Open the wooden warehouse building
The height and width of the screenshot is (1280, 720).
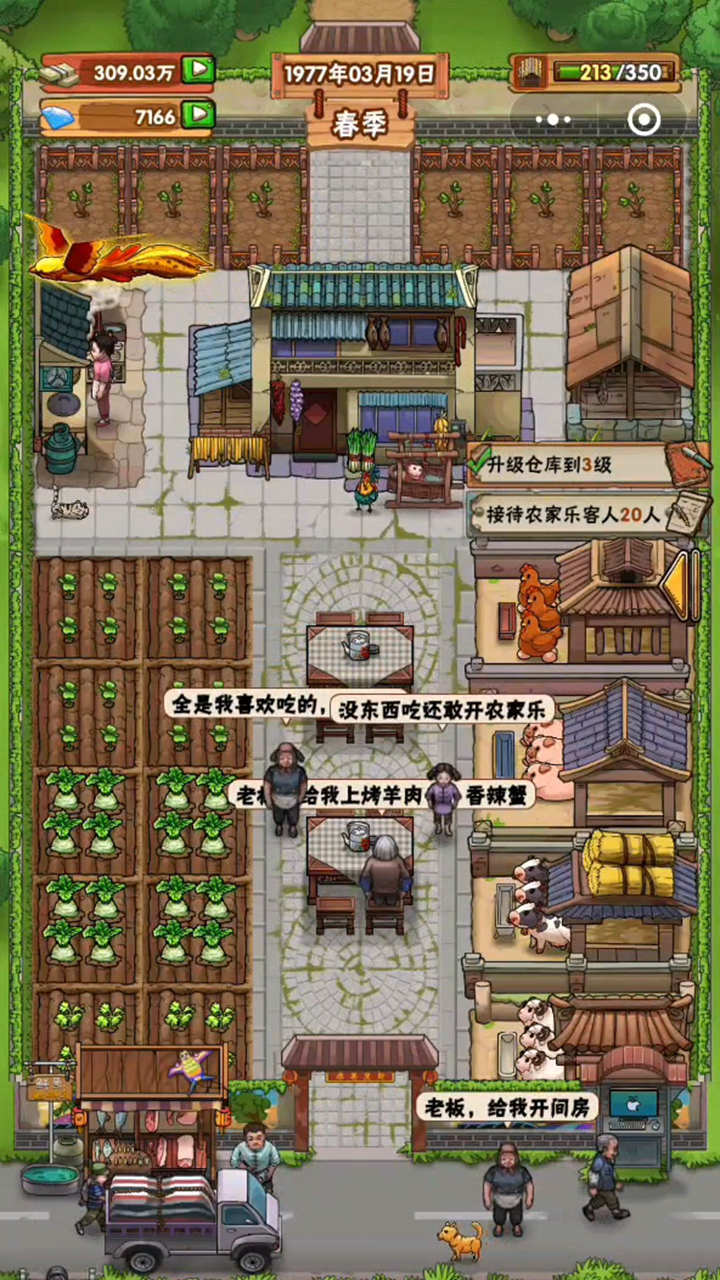[628, 340]
